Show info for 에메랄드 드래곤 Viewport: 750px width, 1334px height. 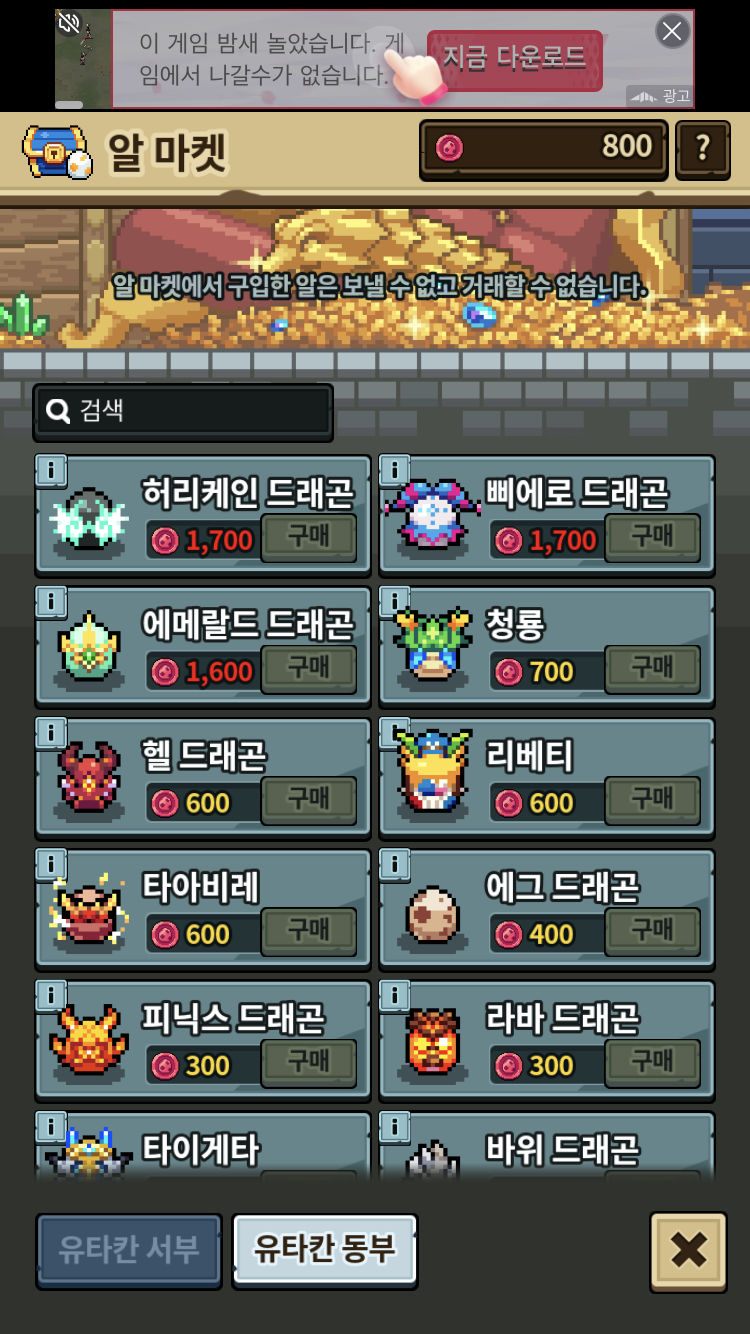[51, 600]
